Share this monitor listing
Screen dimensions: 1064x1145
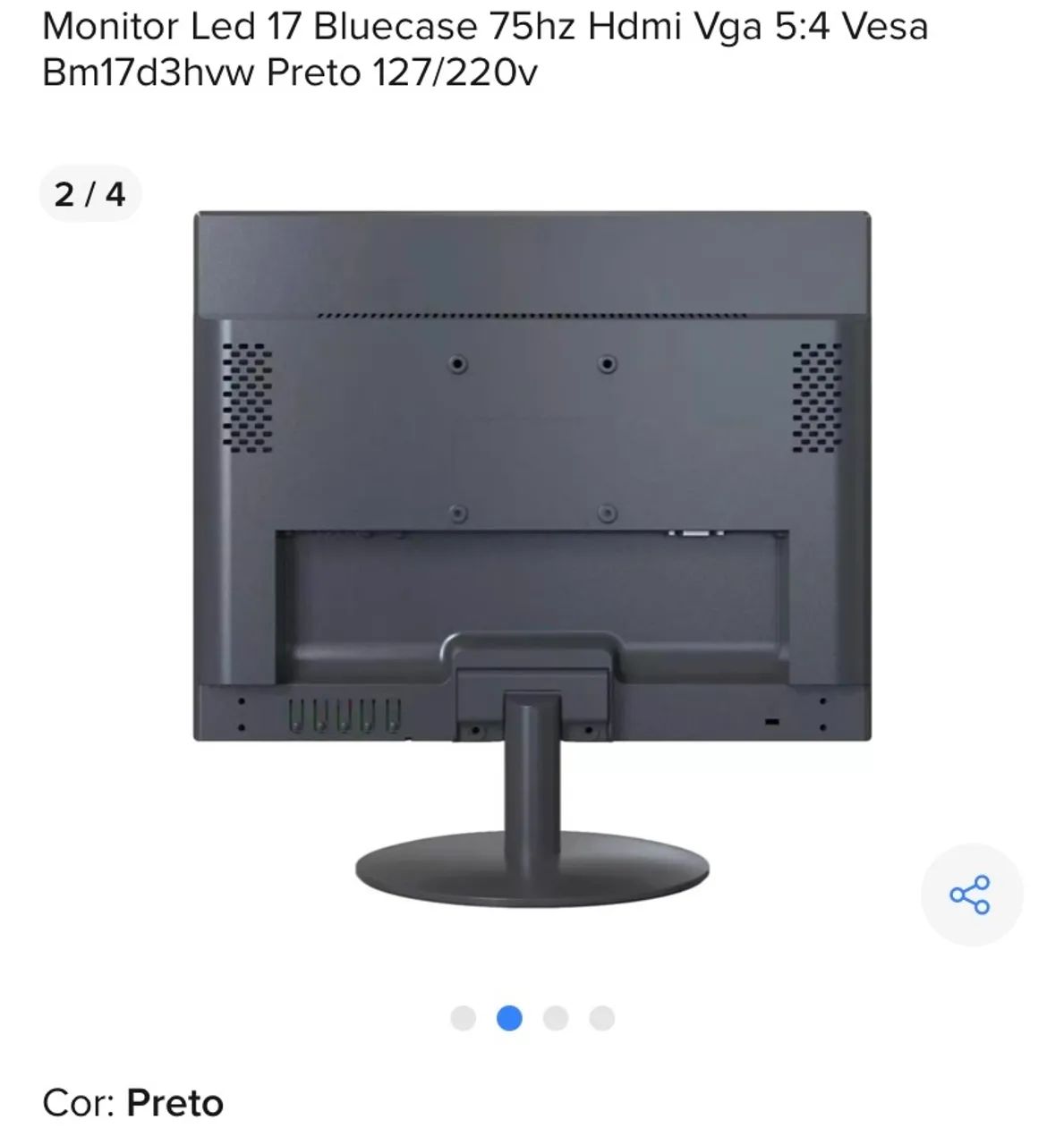click(971, 895)
